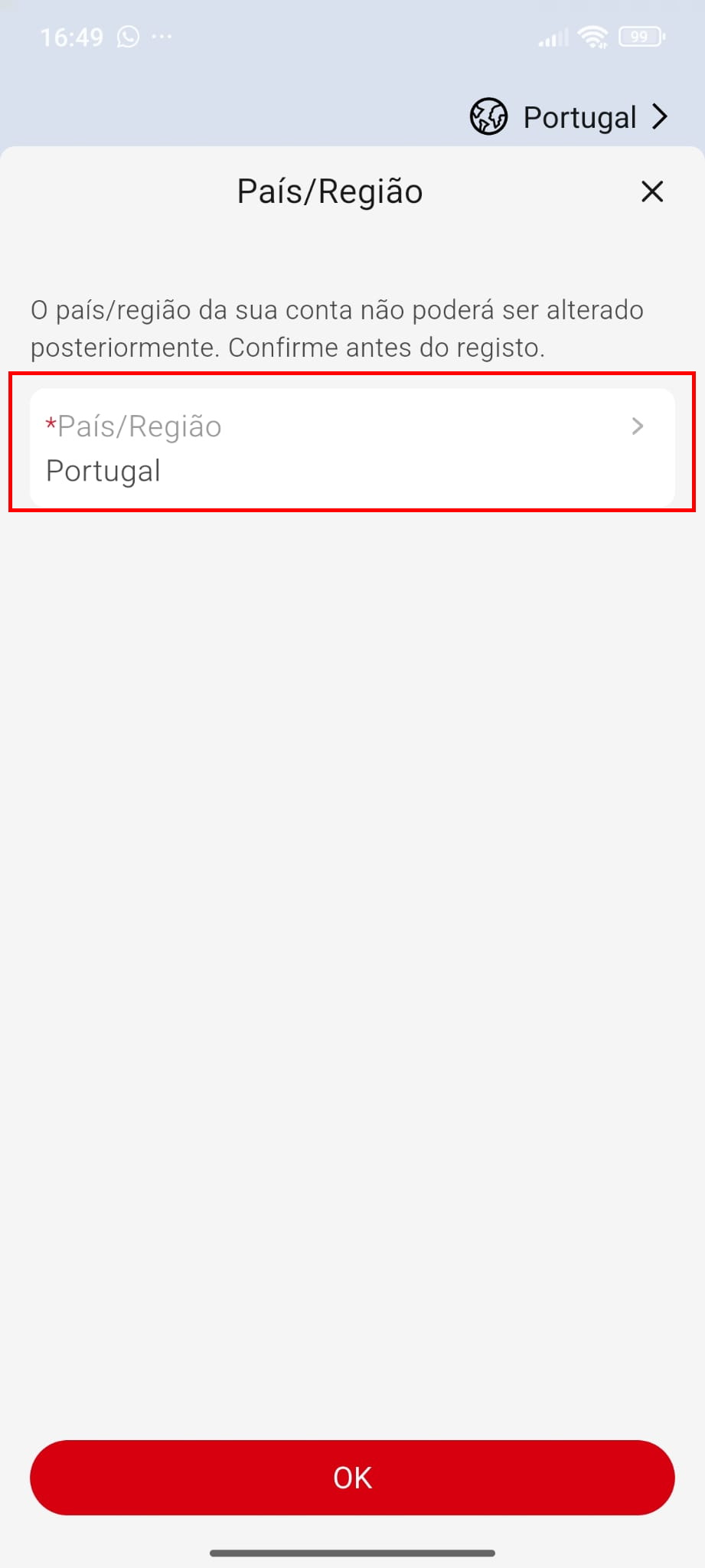
Task: Confirm the region with OK
Action: [352, 1477]
